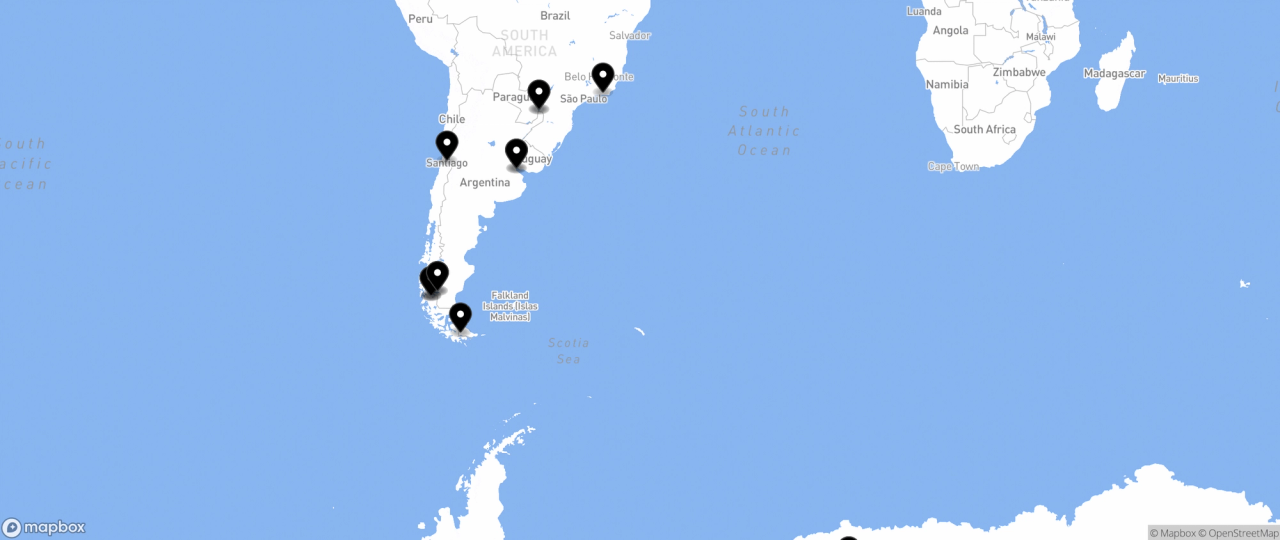Image resolution: width=1280 pixels, height=540 pixels.
Task: Tap the map marker near Santiago
Action: [x=447, y=145]
